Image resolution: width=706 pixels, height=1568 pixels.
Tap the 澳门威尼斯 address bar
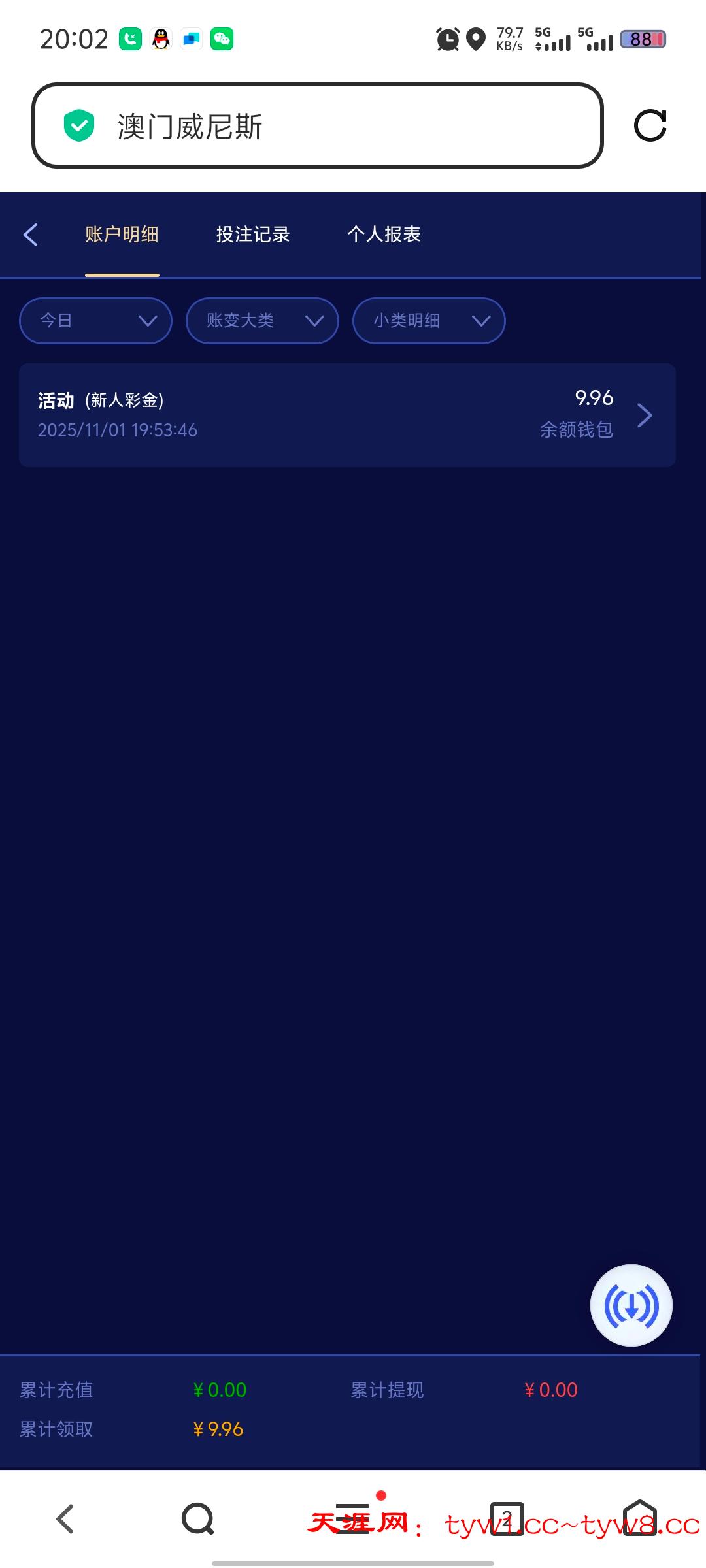point(317,125)
